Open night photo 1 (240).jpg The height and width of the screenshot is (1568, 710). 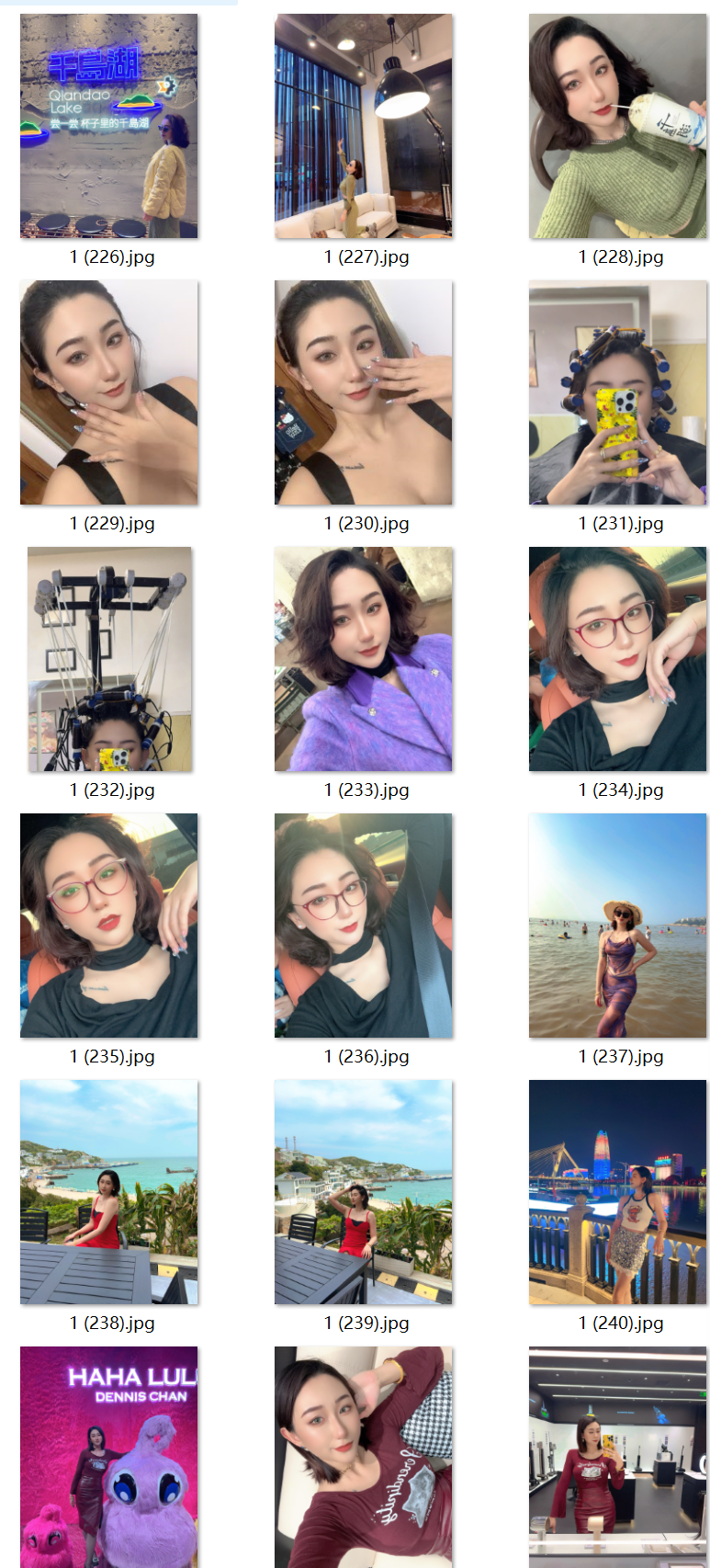[x=618, y=1192]
